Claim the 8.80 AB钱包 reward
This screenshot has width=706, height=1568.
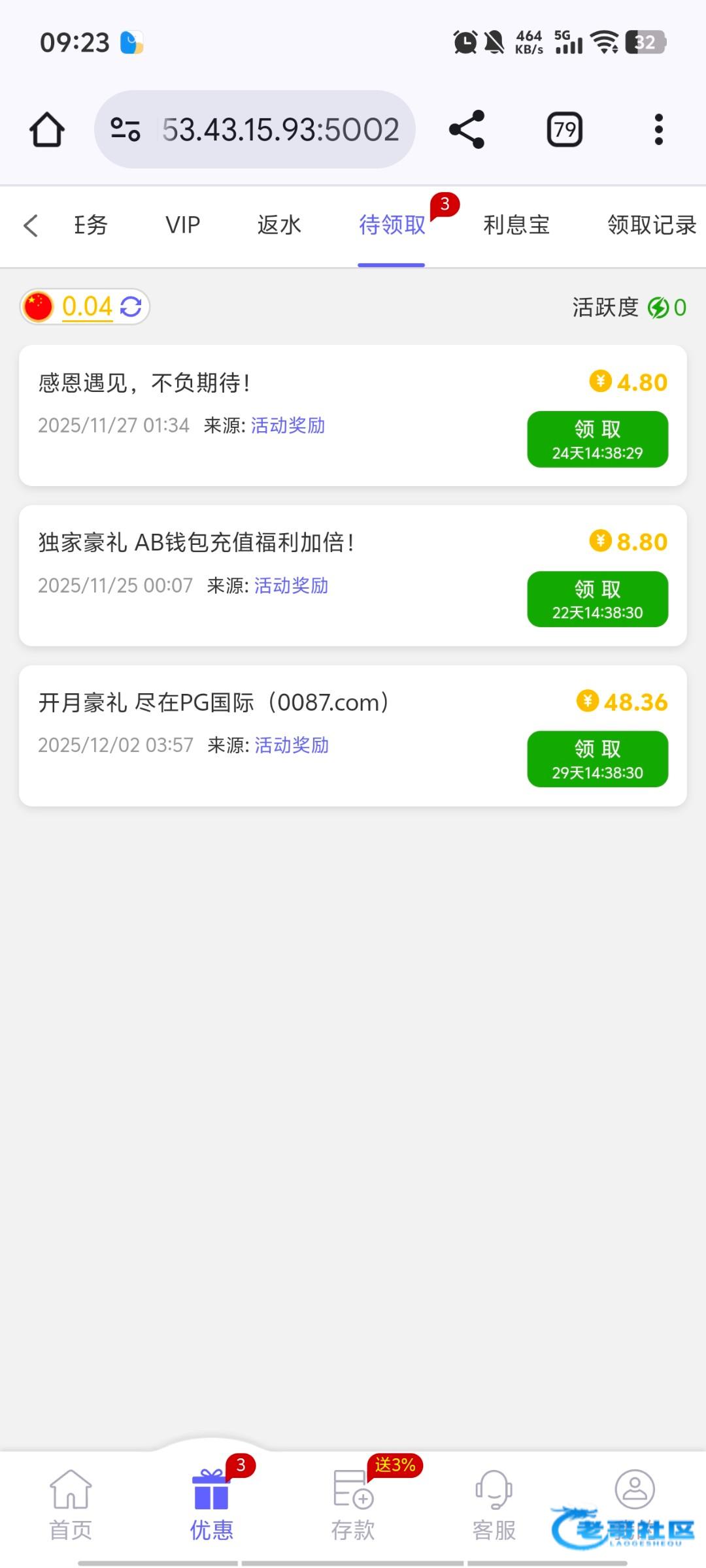597,599
